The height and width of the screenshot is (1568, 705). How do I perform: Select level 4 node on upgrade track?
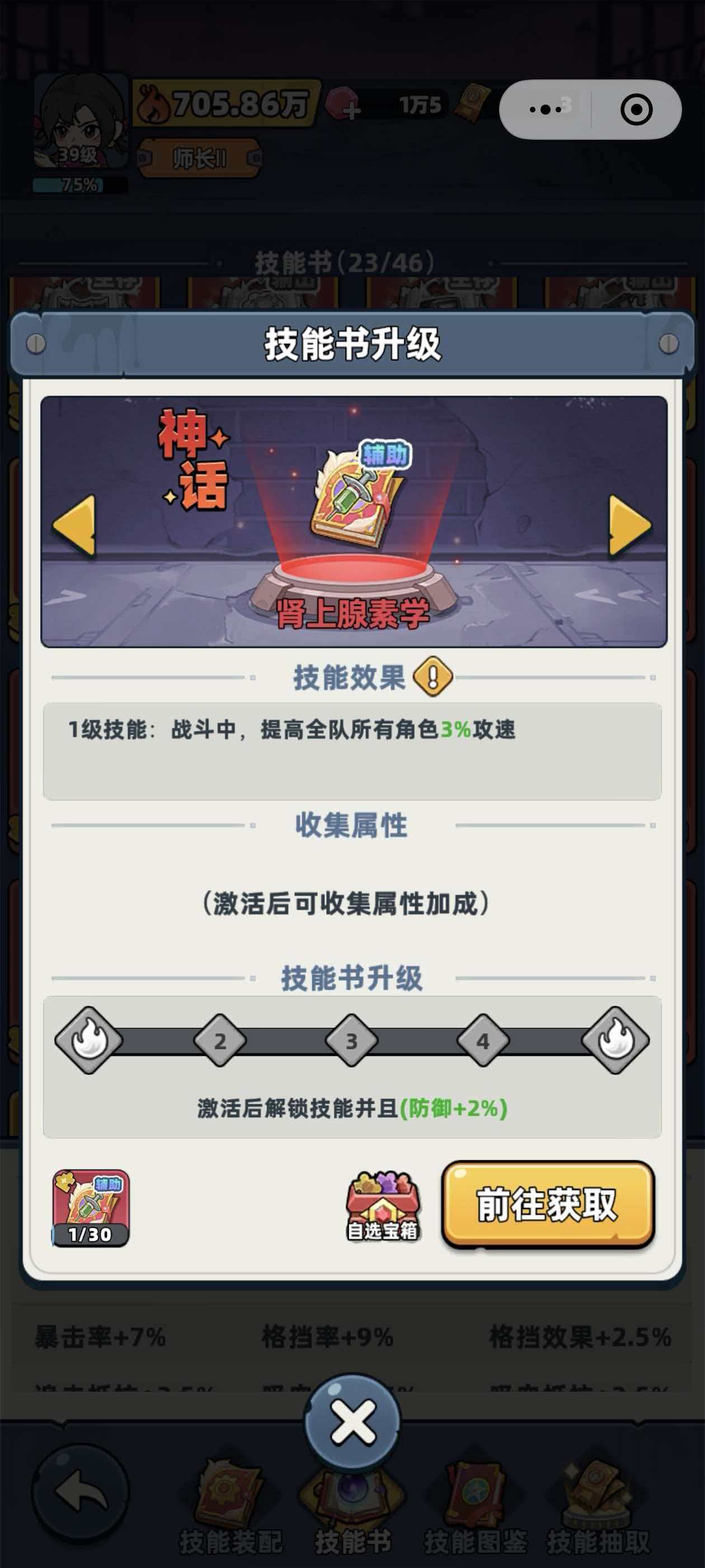point(483,1040)
